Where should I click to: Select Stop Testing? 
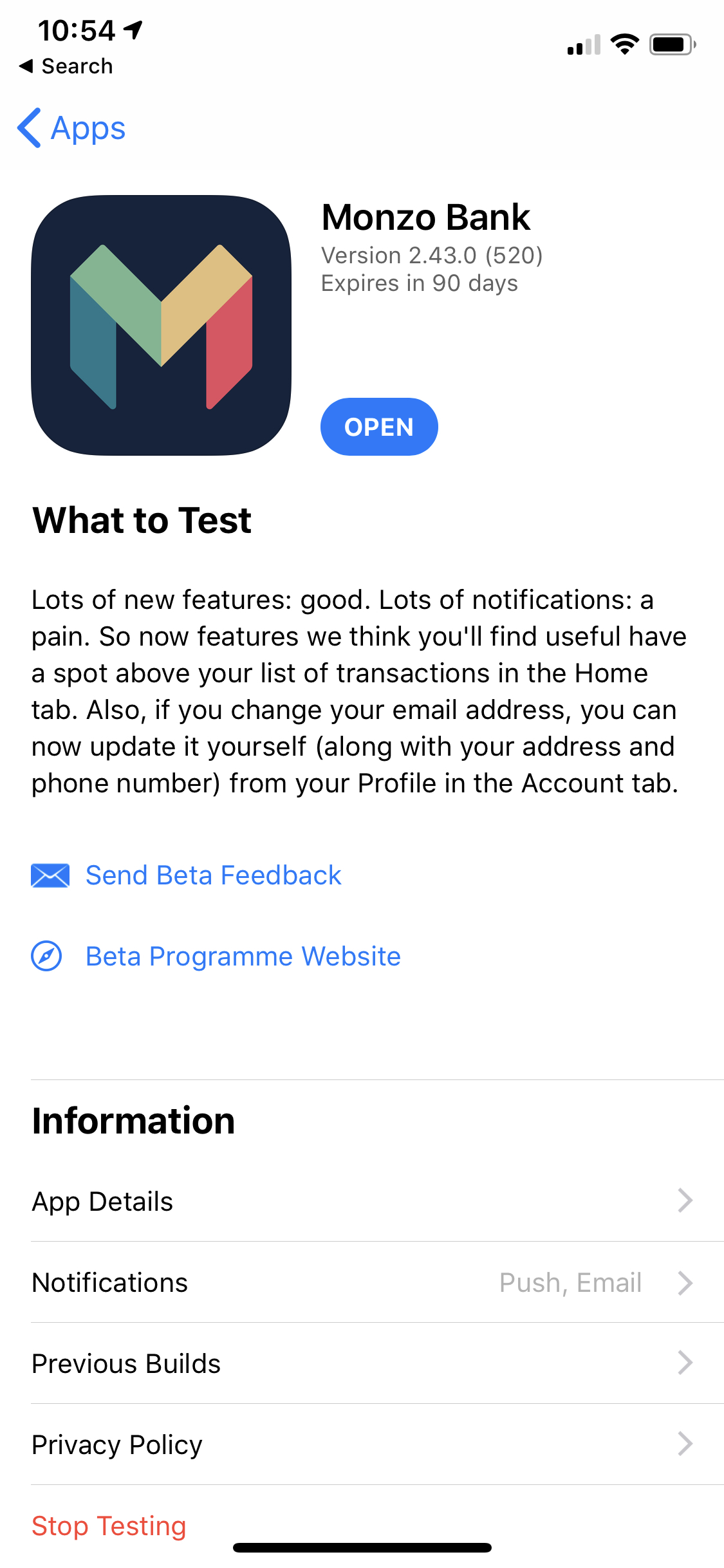click(109, 1526)
